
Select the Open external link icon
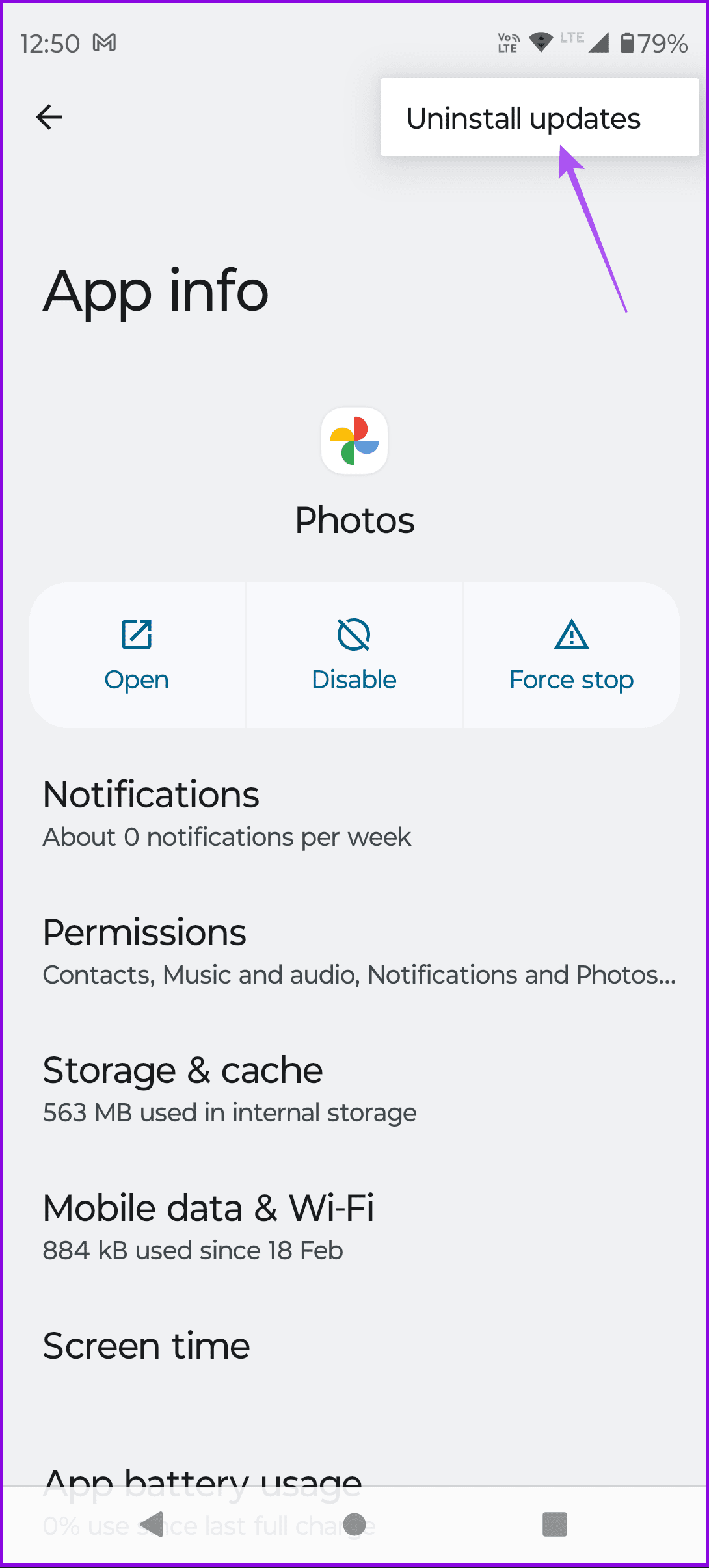tap(137, 634)
